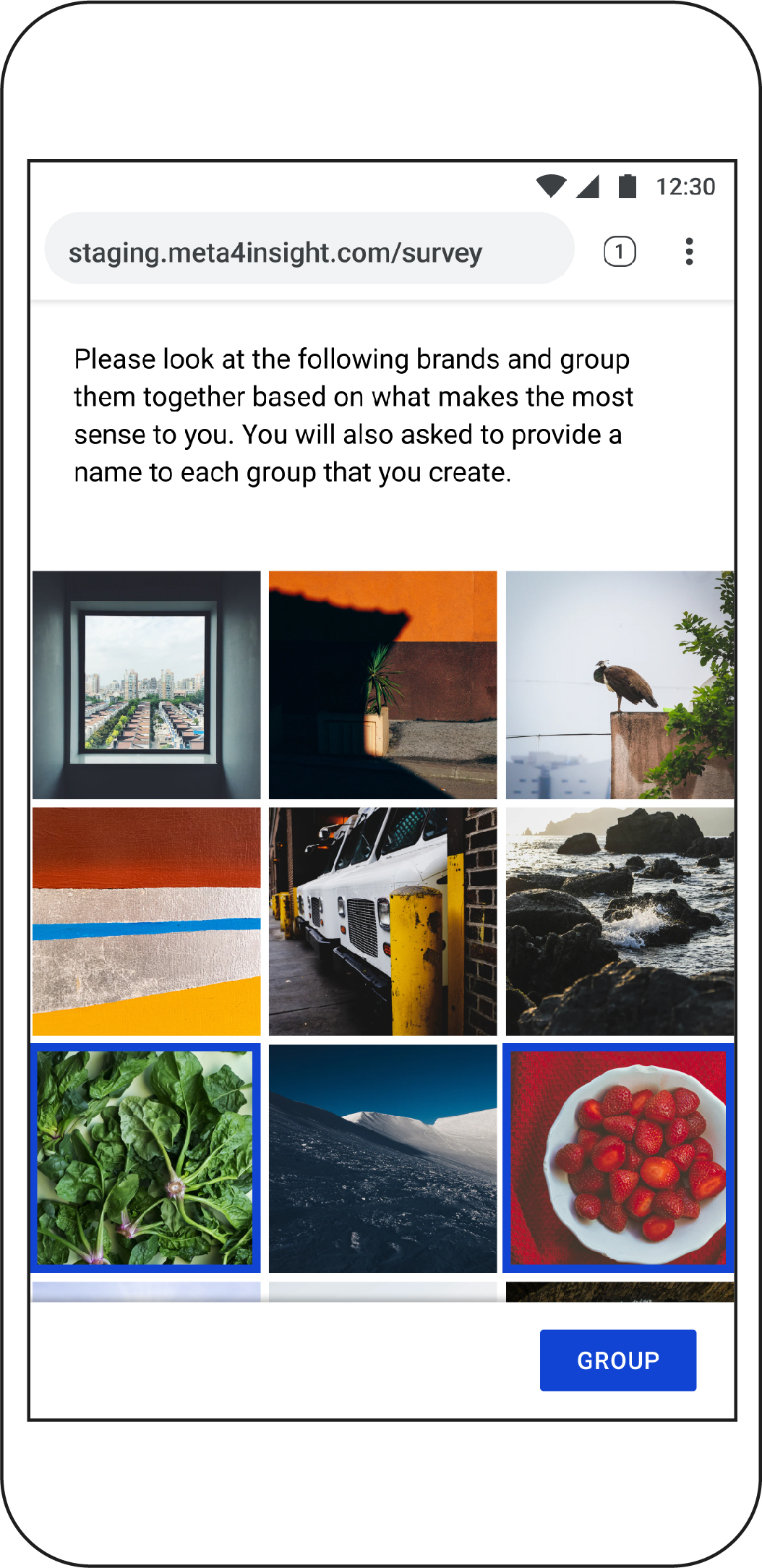
Task: Select the snowy mountain slope tile
Action: 382,1158
